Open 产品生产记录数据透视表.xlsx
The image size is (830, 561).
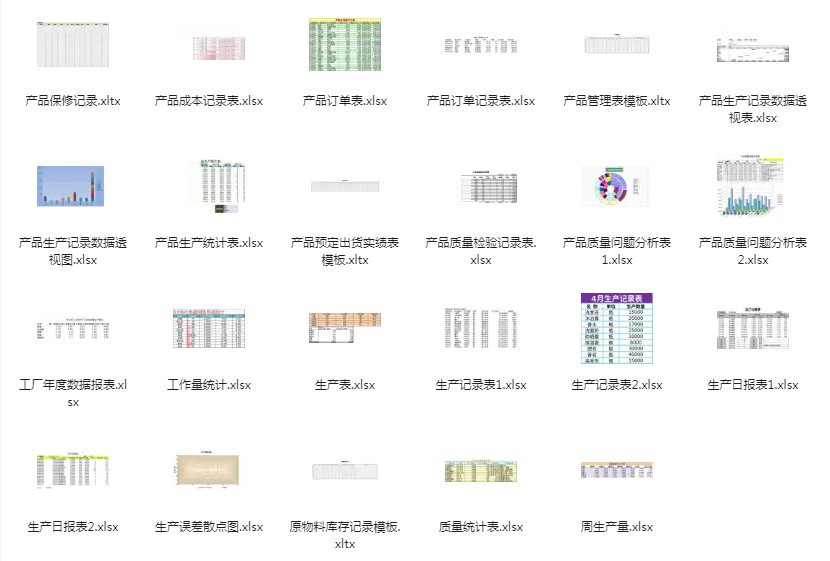point(753,46)
